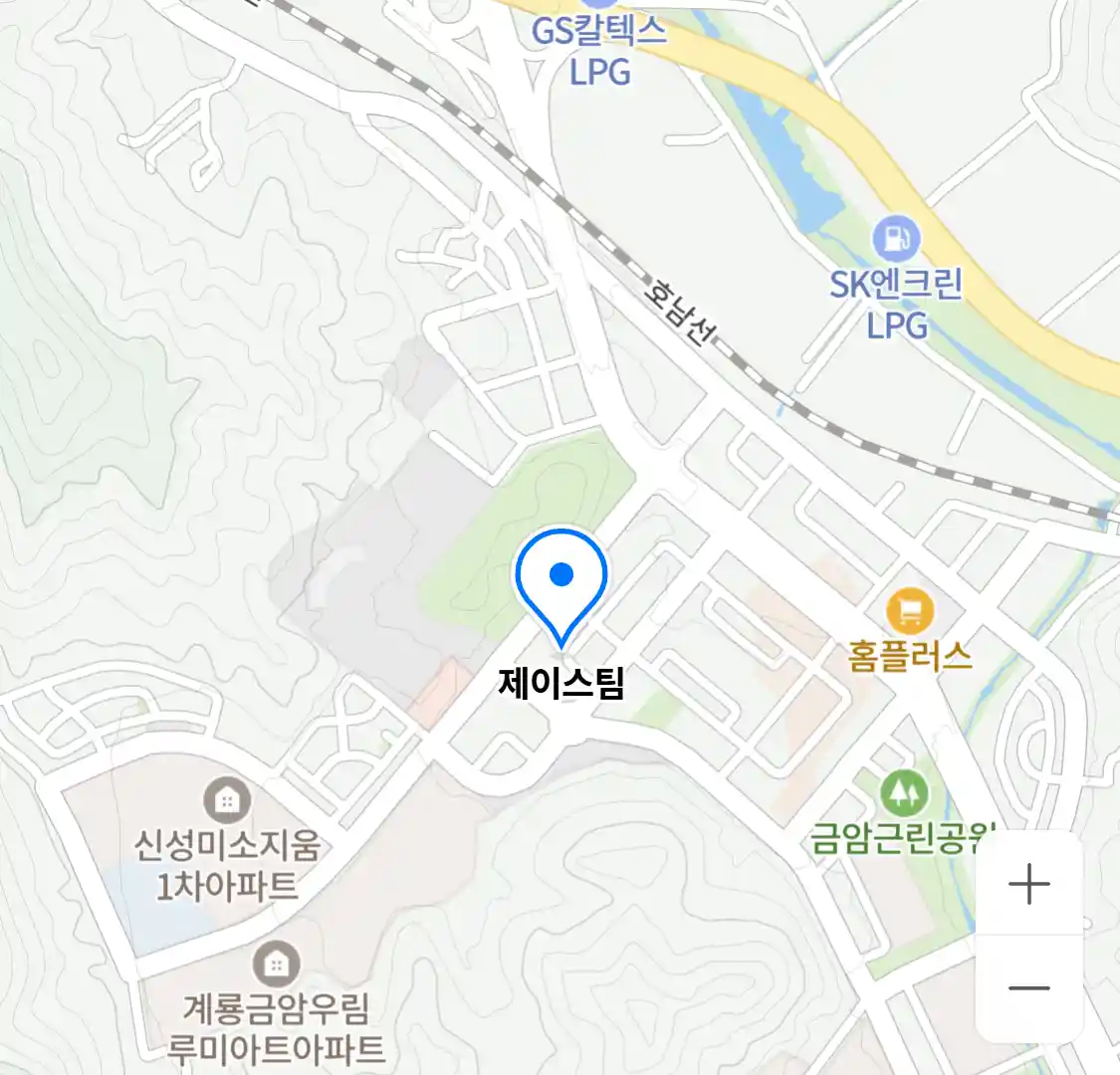Select the 홈플러스 shopping marker
1120x1075 pixels.
pos(910,611)
